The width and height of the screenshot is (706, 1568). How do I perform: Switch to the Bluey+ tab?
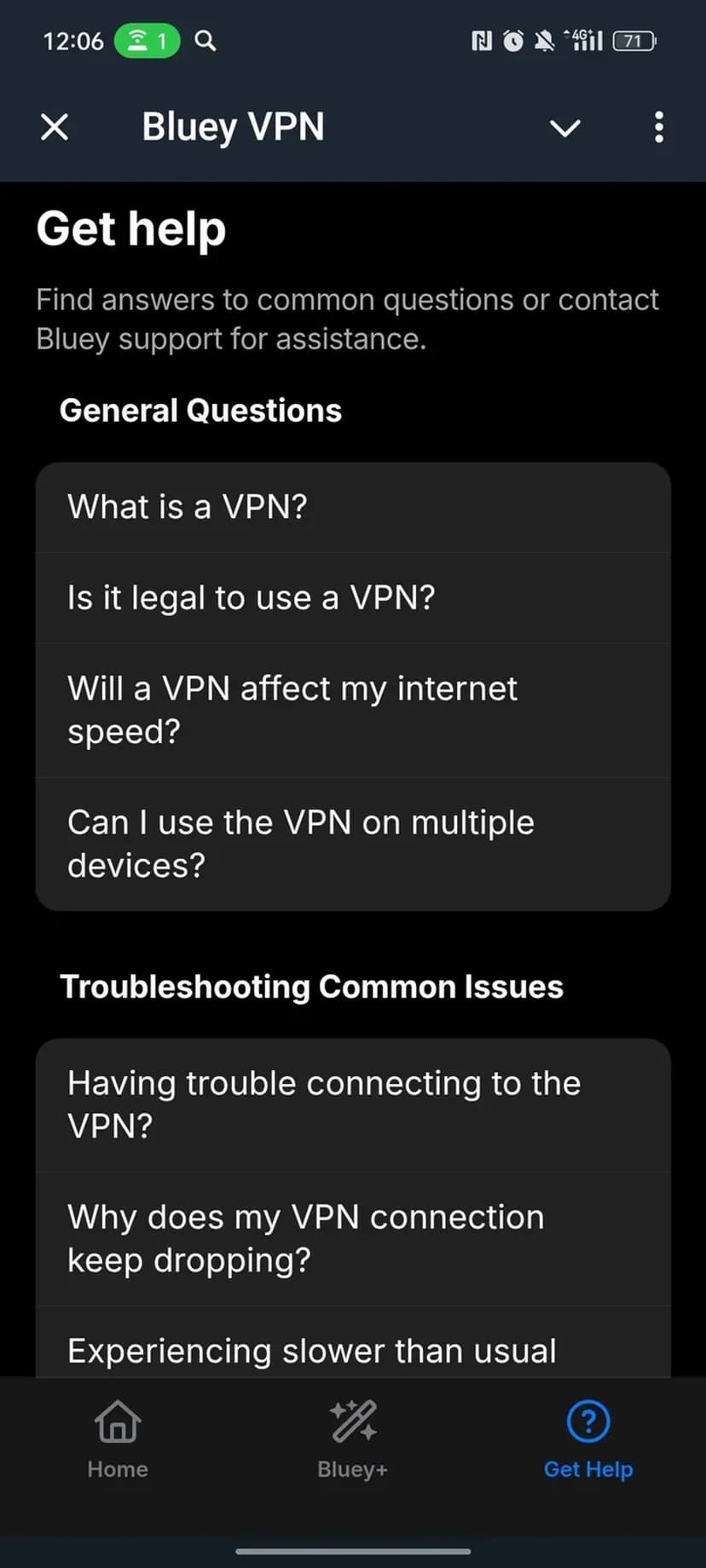352,1438
